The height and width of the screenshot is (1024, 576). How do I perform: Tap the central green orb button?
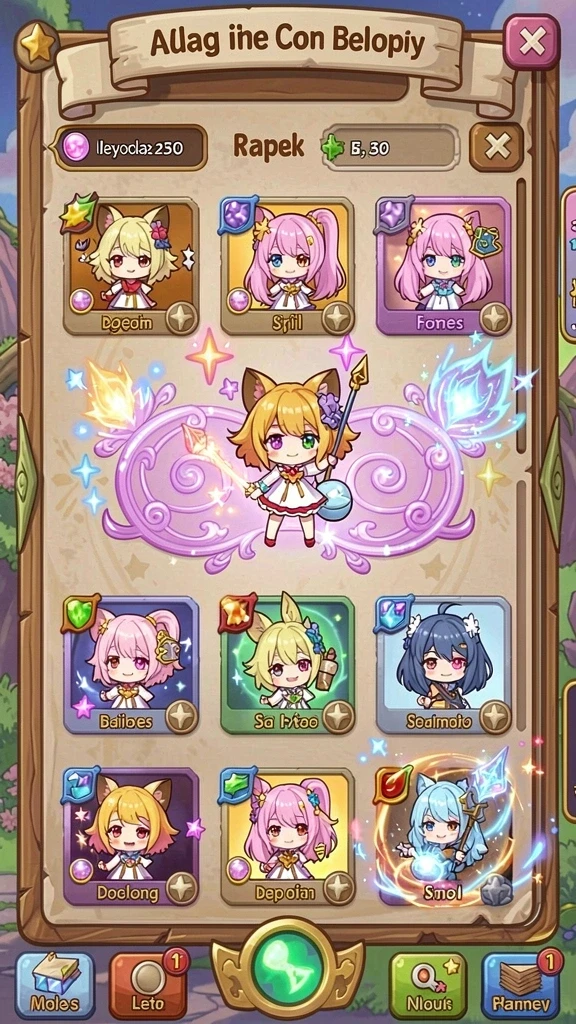(287, 967)
